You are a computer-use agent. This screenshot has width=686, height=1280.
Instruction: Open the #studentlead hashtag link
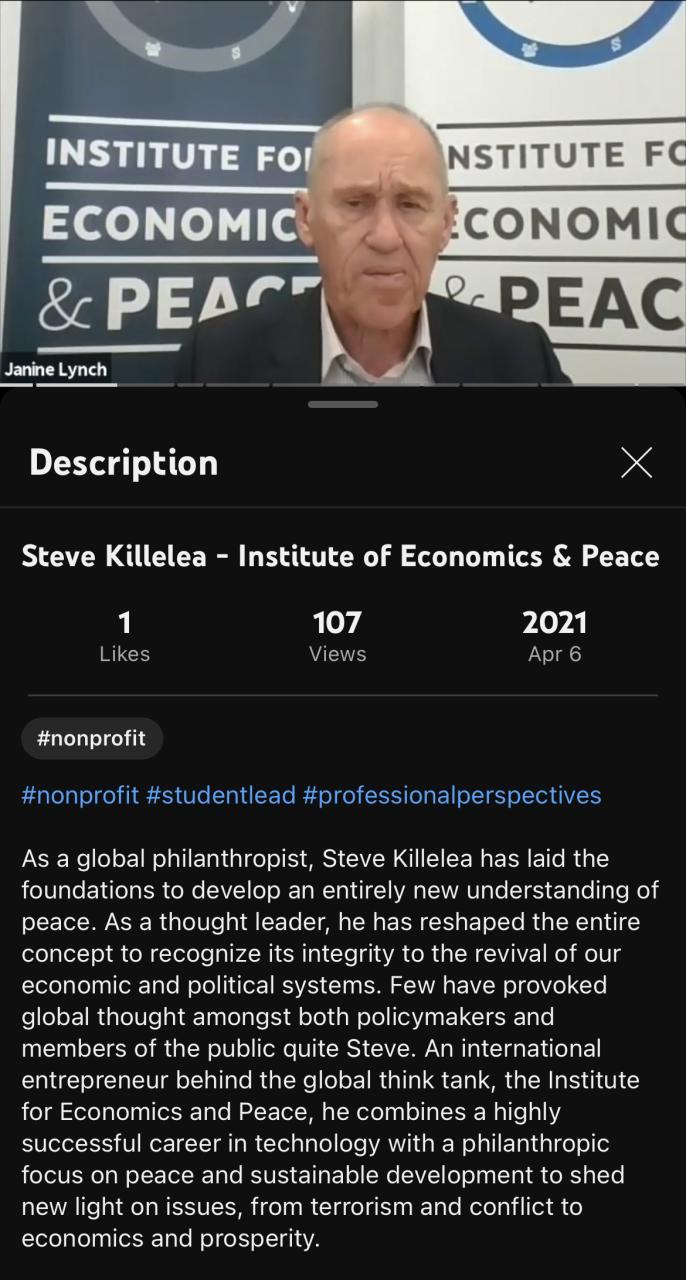click(x=221, y=796)
